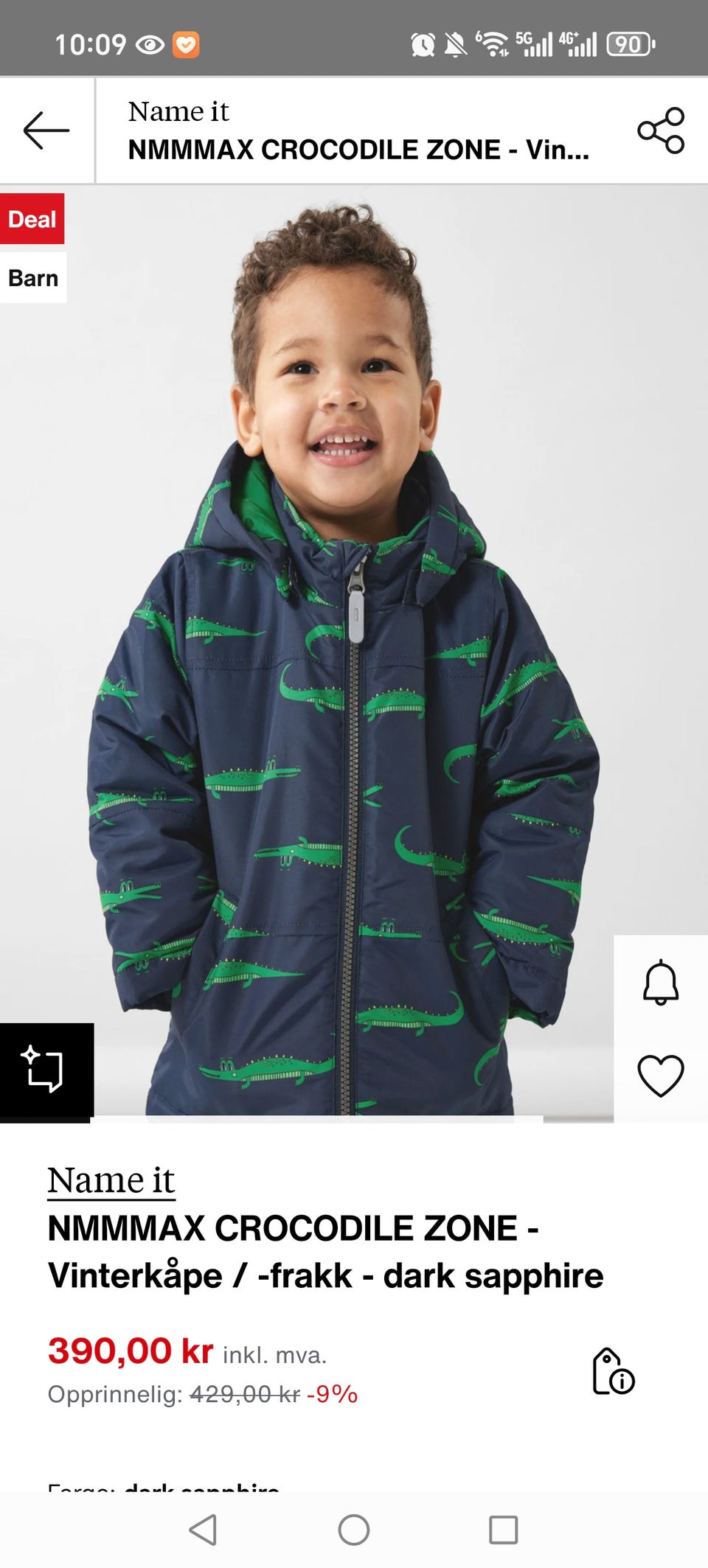
Task: Open the system recent apps button
Action: pos(504,1530)
